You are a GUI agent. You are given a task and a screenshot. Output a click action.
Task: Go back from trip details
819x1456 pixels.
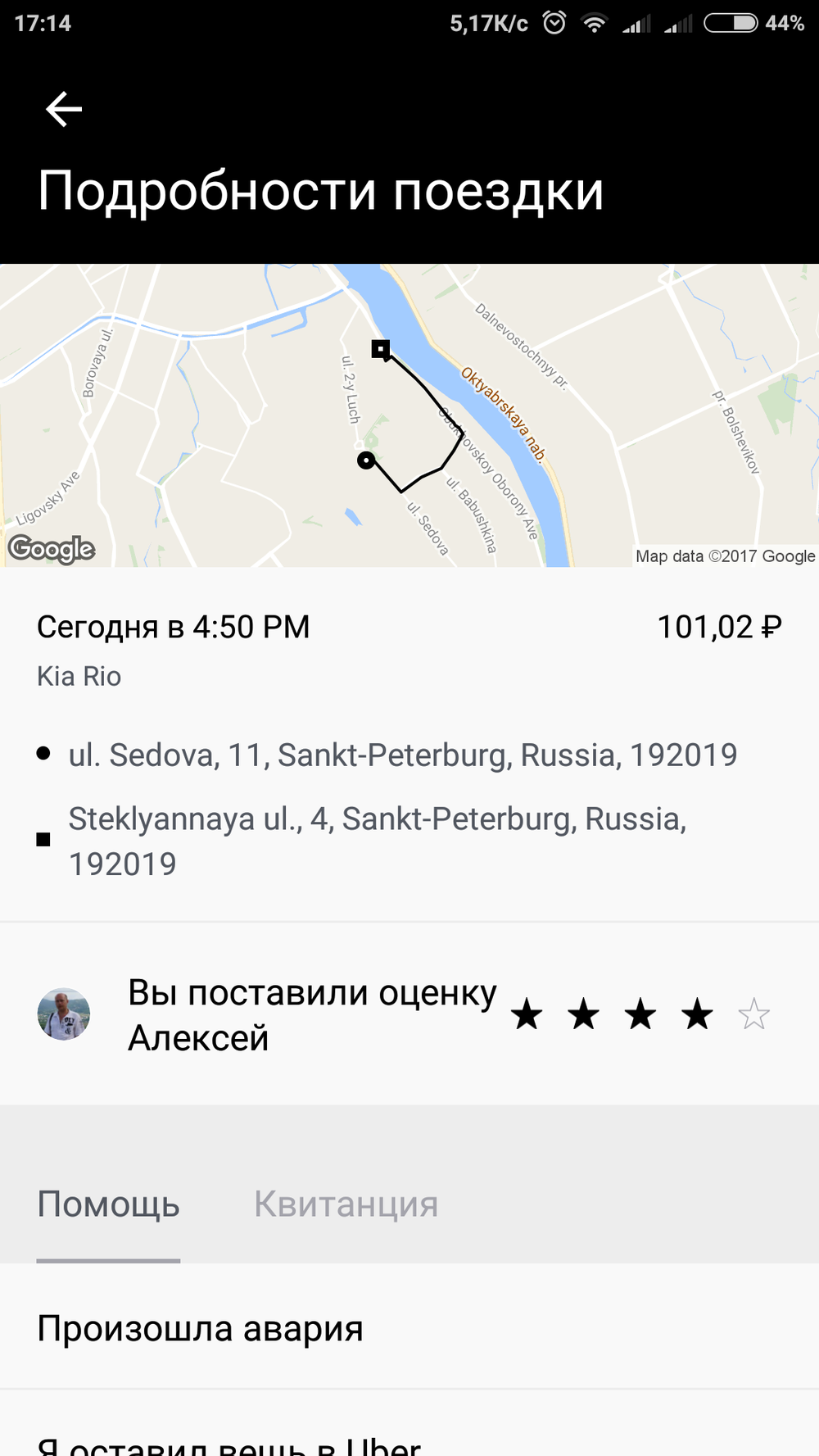(x=64, y=110)
